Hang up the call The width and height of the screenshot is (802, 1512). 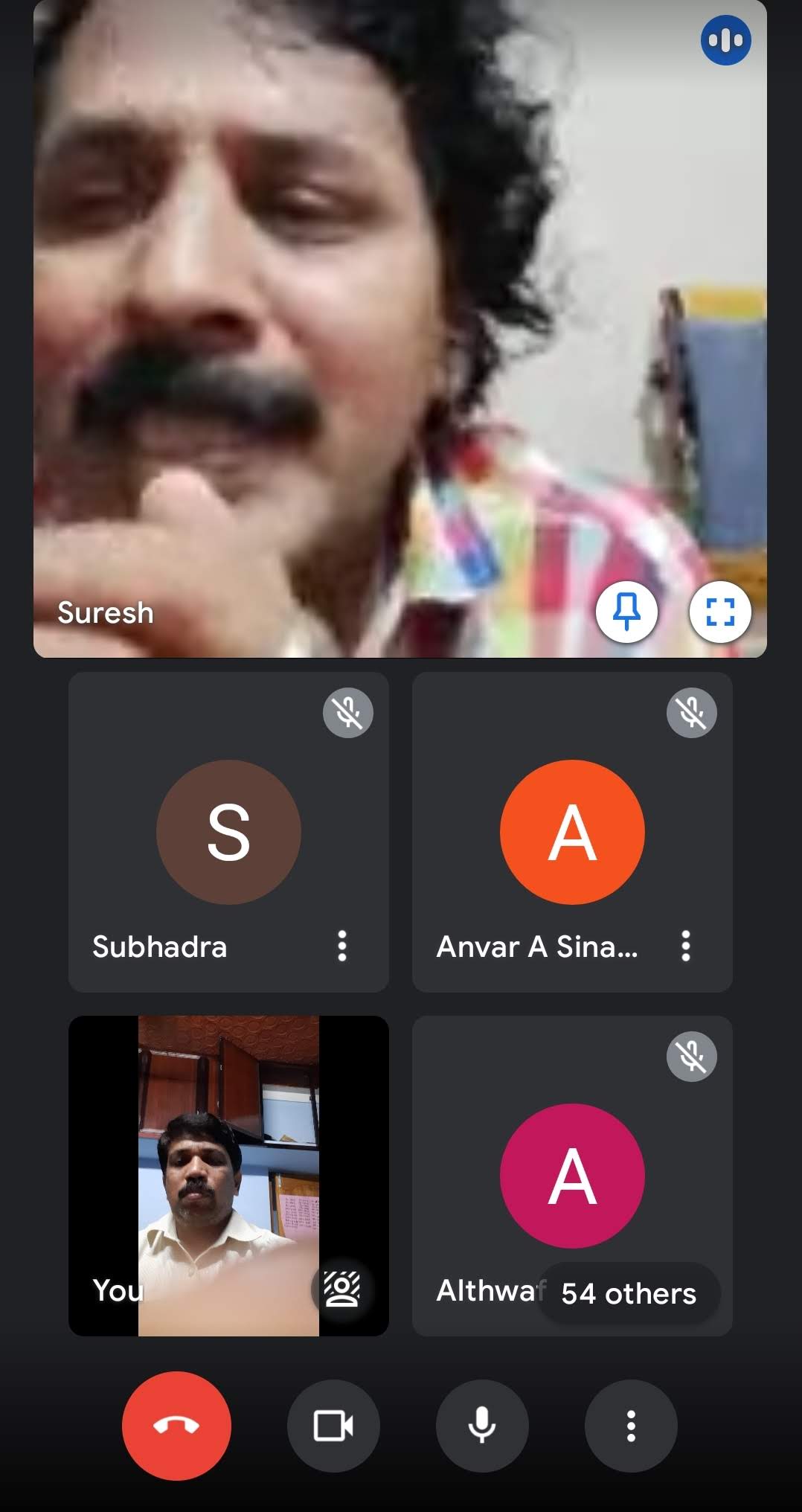(176, 1426)
